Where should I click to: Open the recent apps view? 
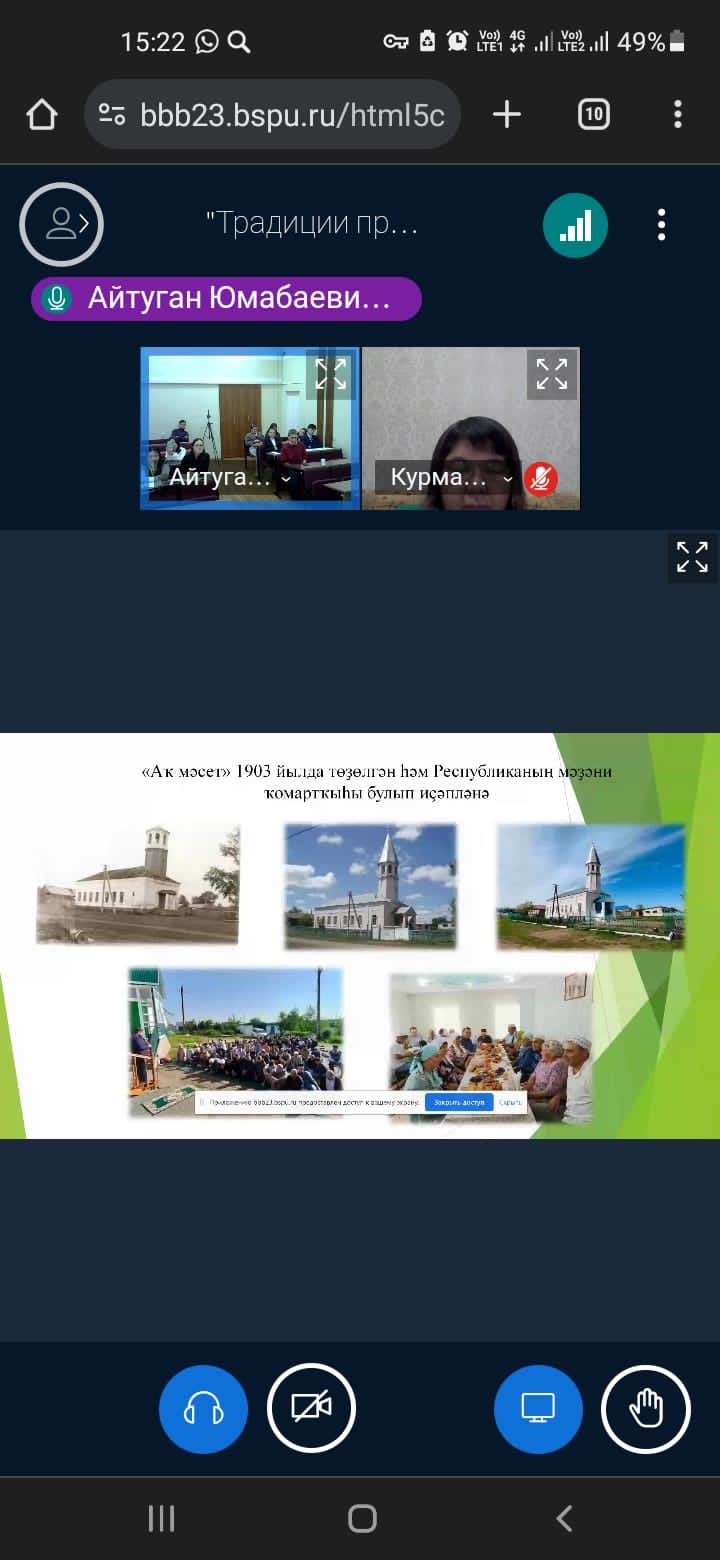(161, 1518)
